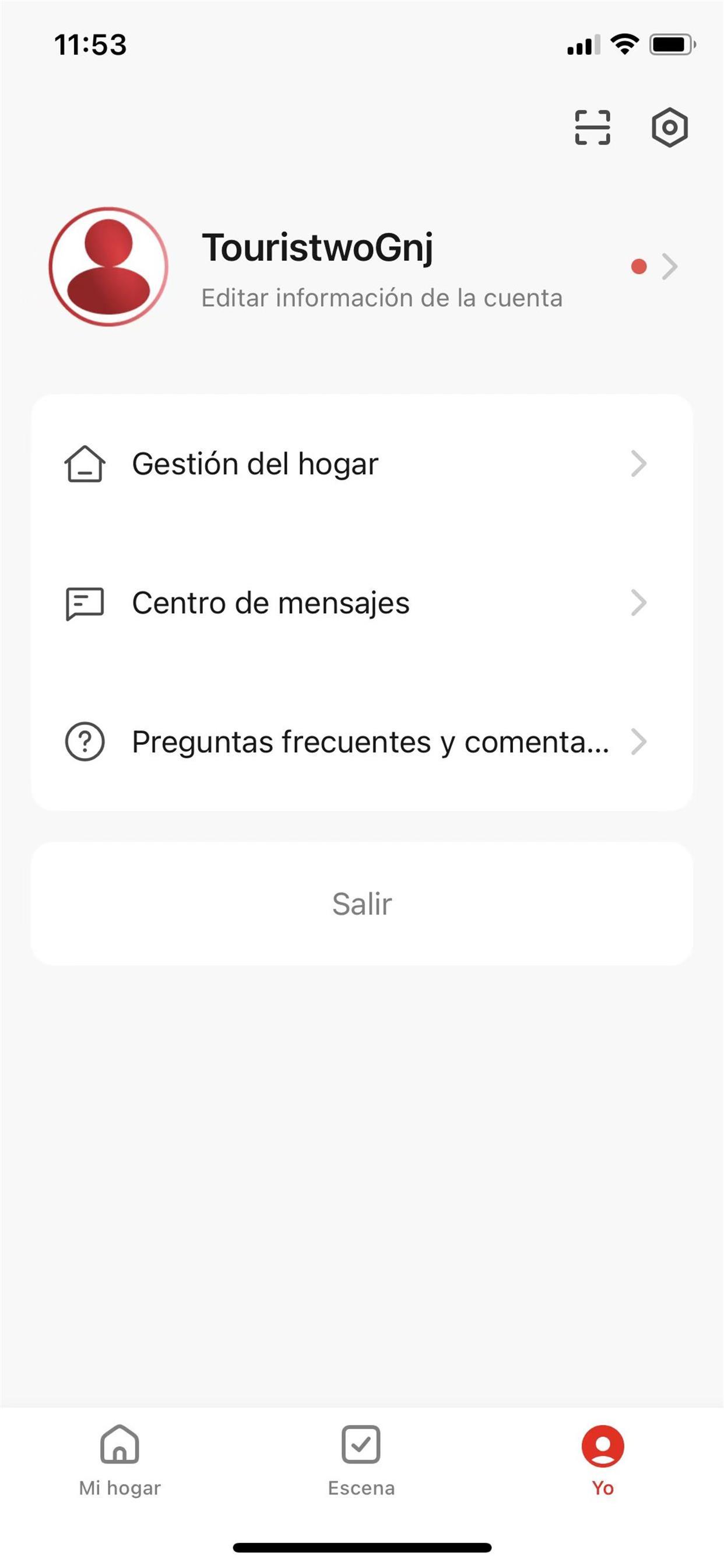724x1568 pixels.
Task: Open Gestión del hogar
Action: (x=361, y=464)
